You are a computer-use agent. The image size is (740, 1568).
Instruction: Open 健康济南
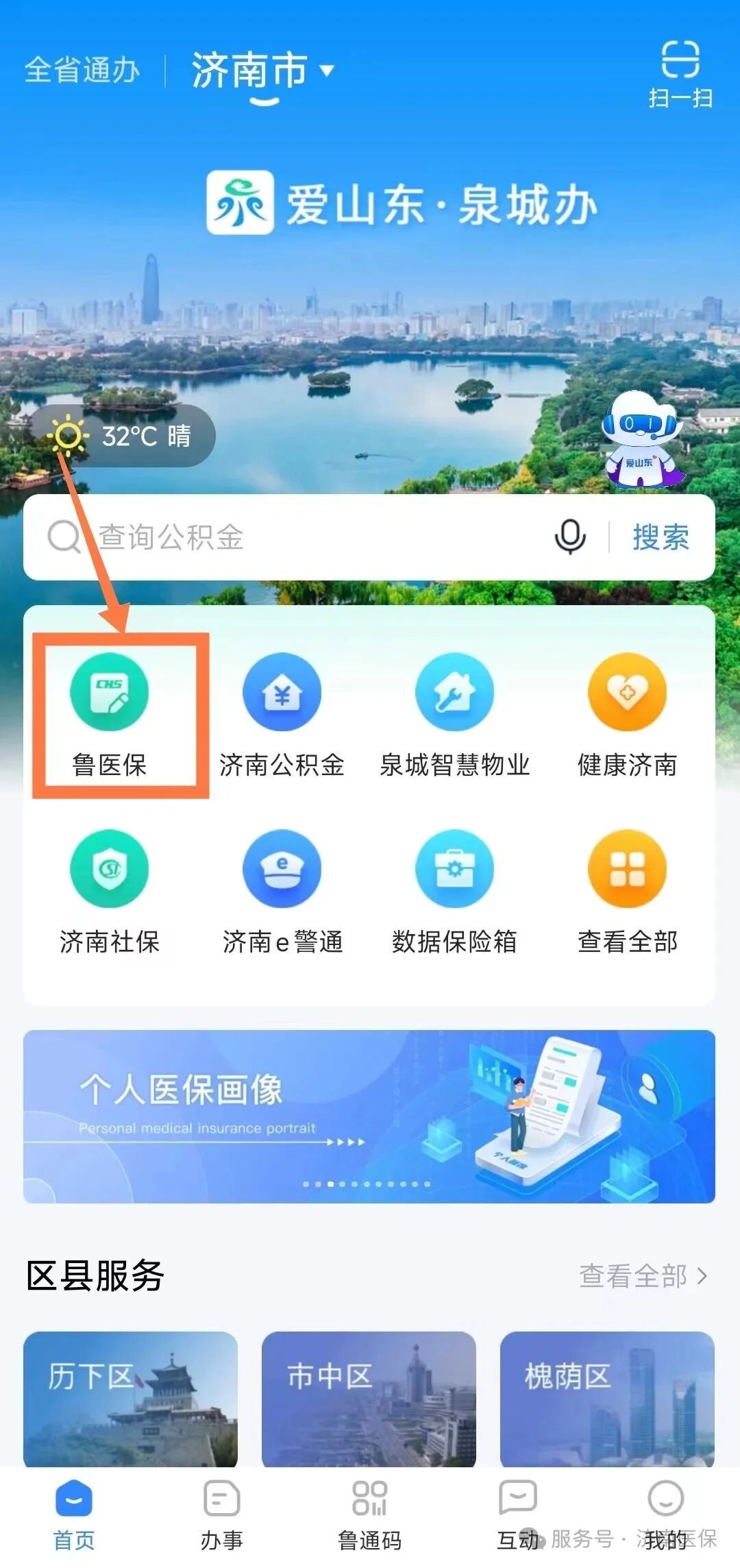[x=627, y=713]
